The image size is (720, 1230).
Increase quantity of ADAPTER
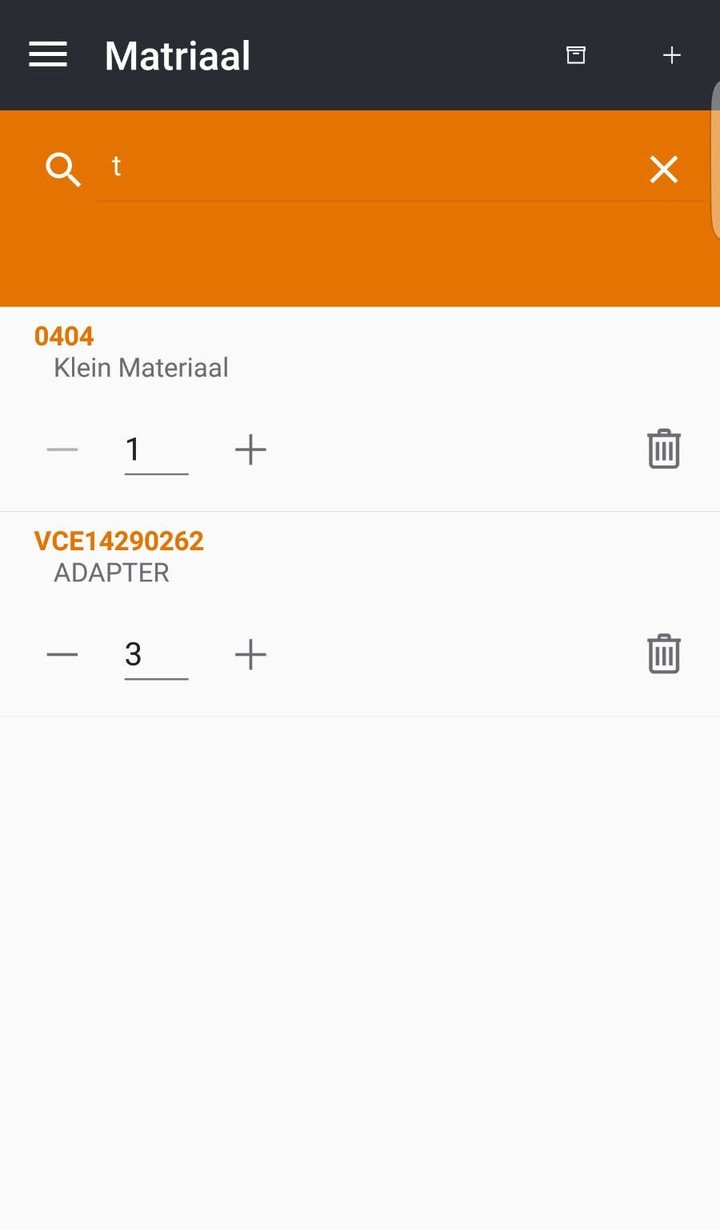[250, 655]
